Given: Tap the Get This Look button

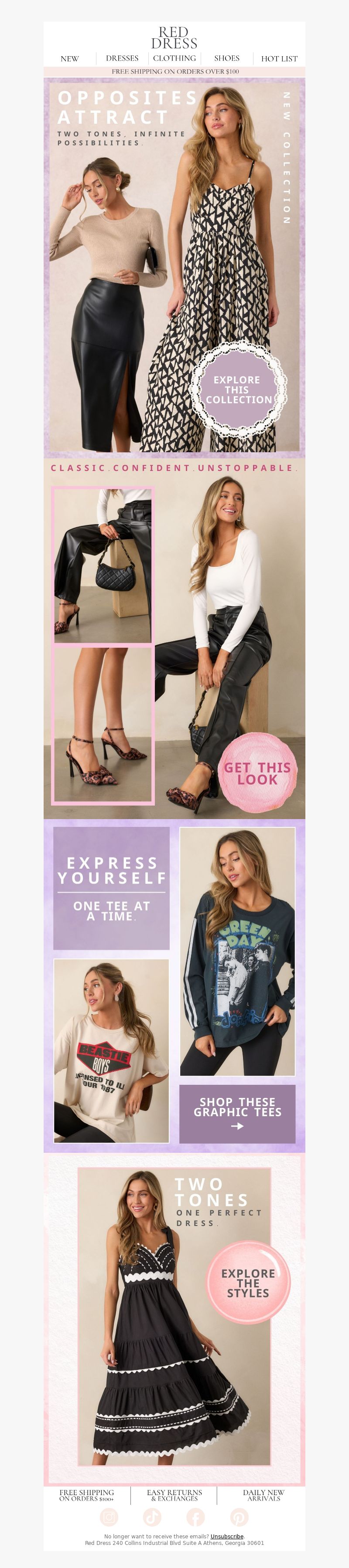Looking at the screenshot, I should click(257, 773).
